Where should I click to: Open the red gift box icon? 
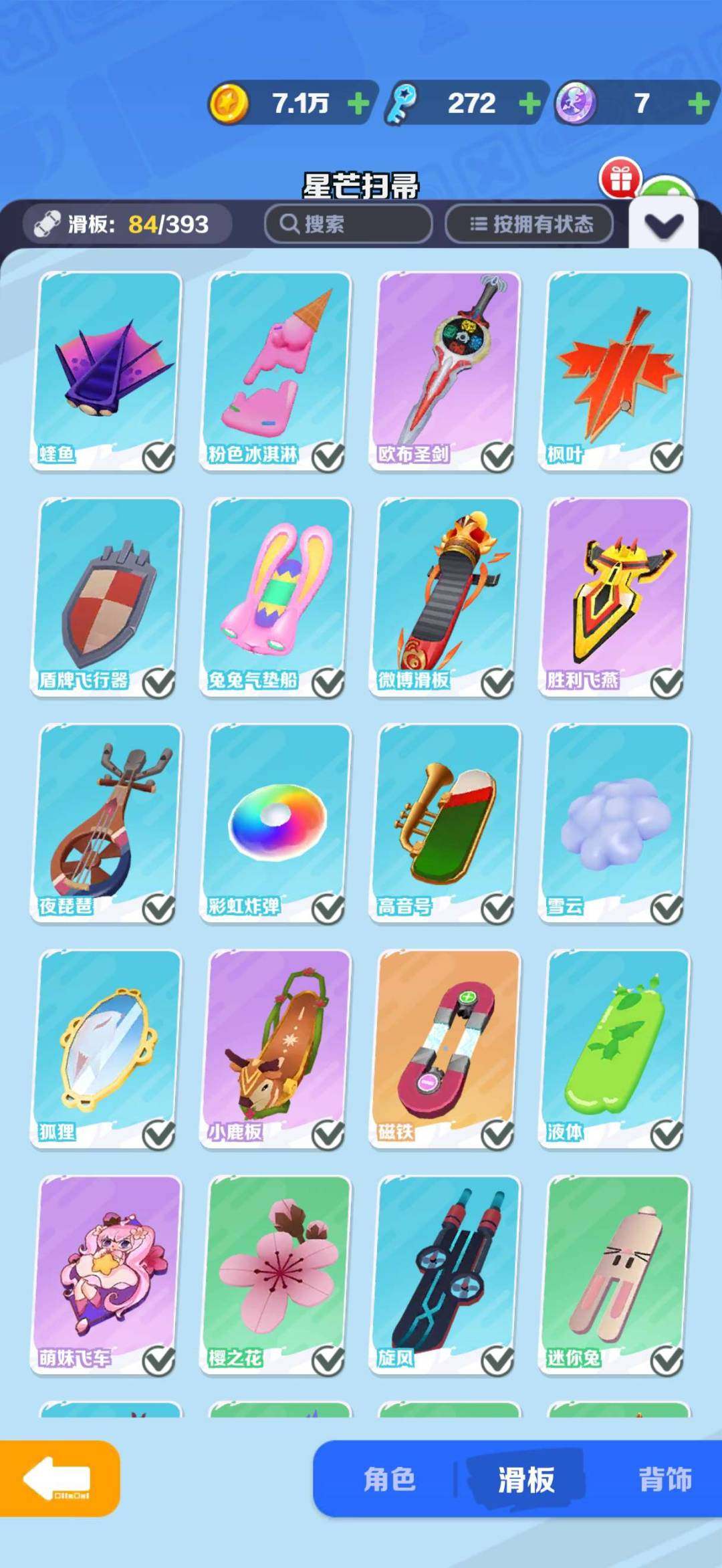pyautogui.click(x=620, y=179)
